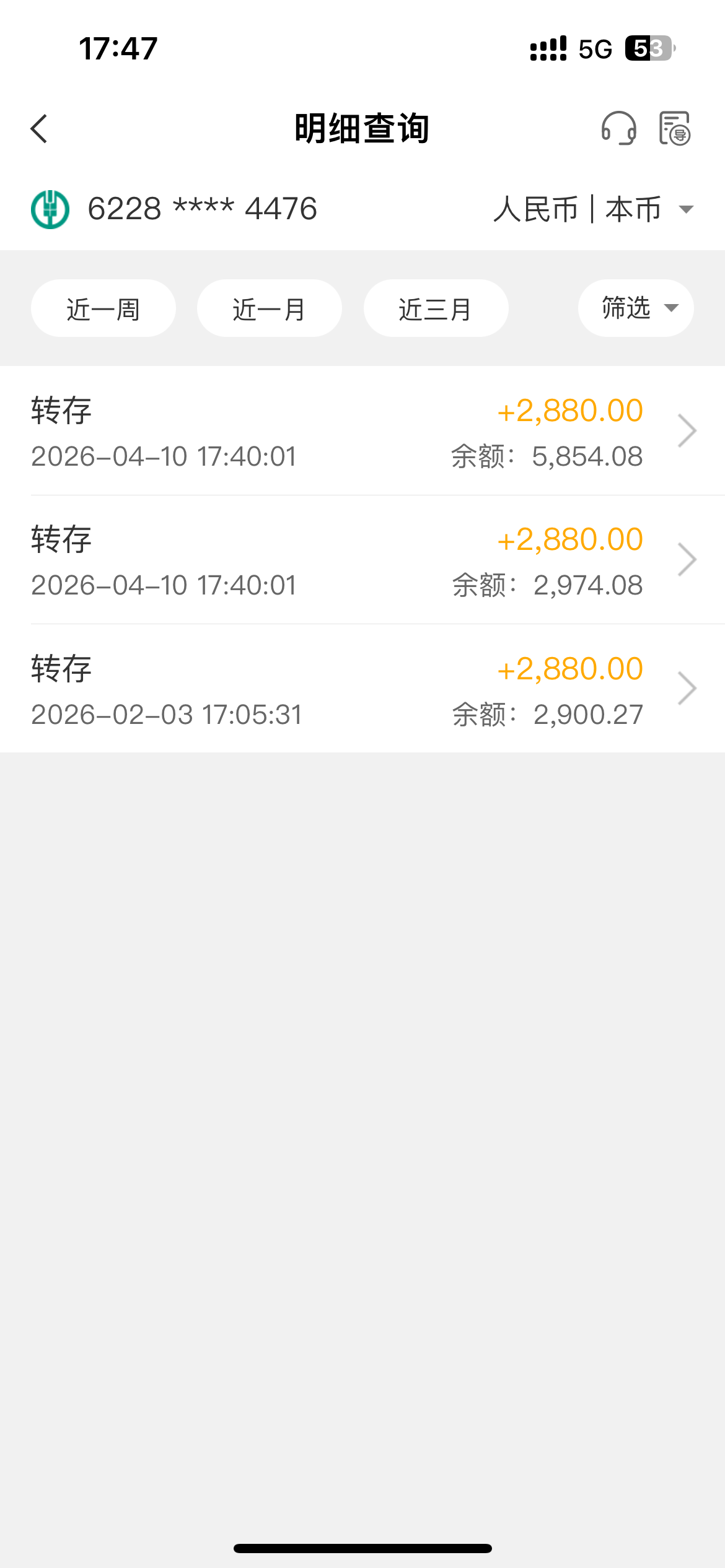Open the 筛选 filter dropdown

636,308
